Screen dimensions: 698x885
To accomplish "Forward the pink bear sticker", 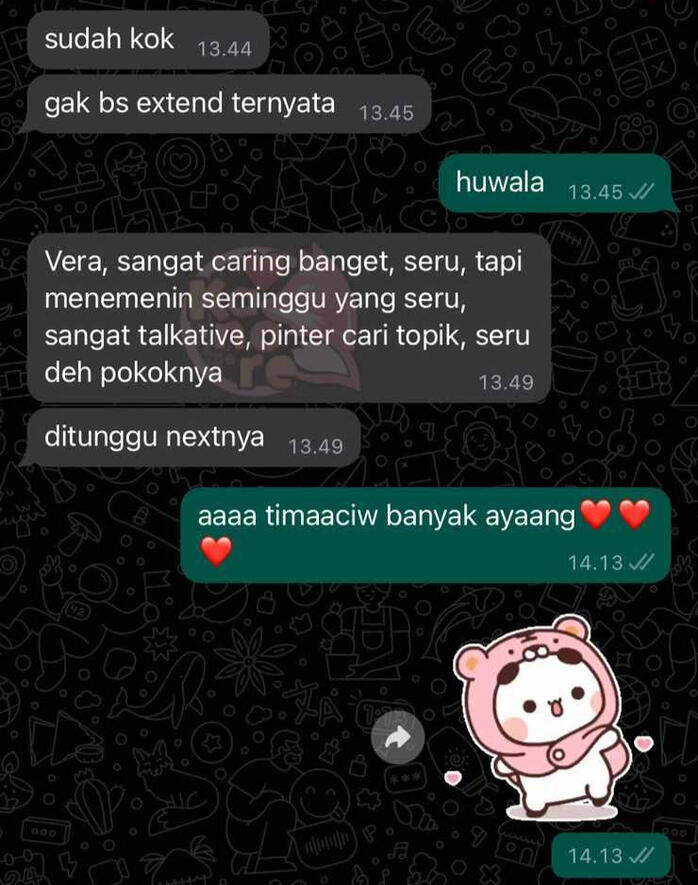I will click(x=397, y=738).
